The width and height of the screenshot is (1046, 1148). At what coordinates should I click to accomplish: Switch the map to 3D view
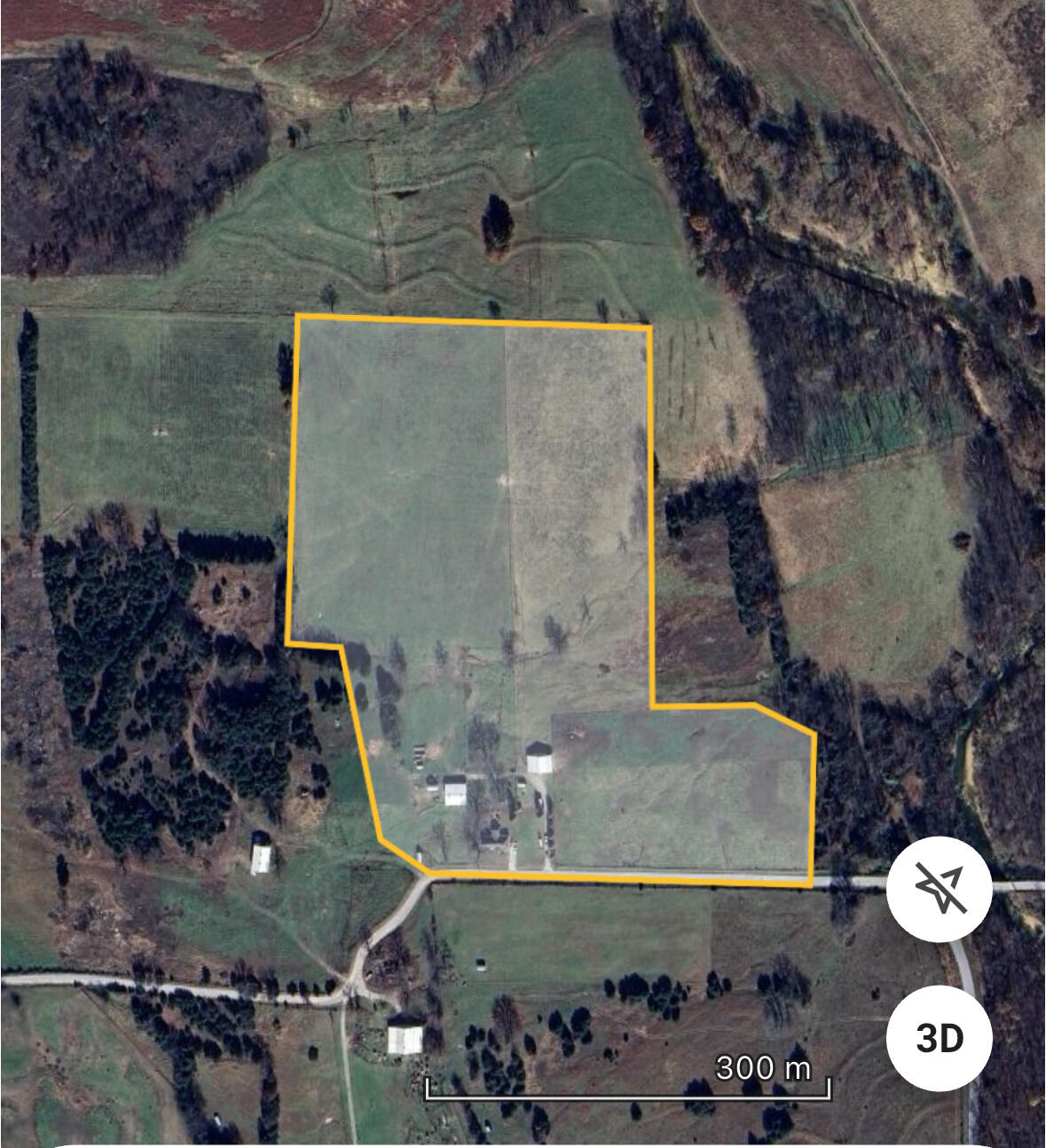[x=940, y=1037]
